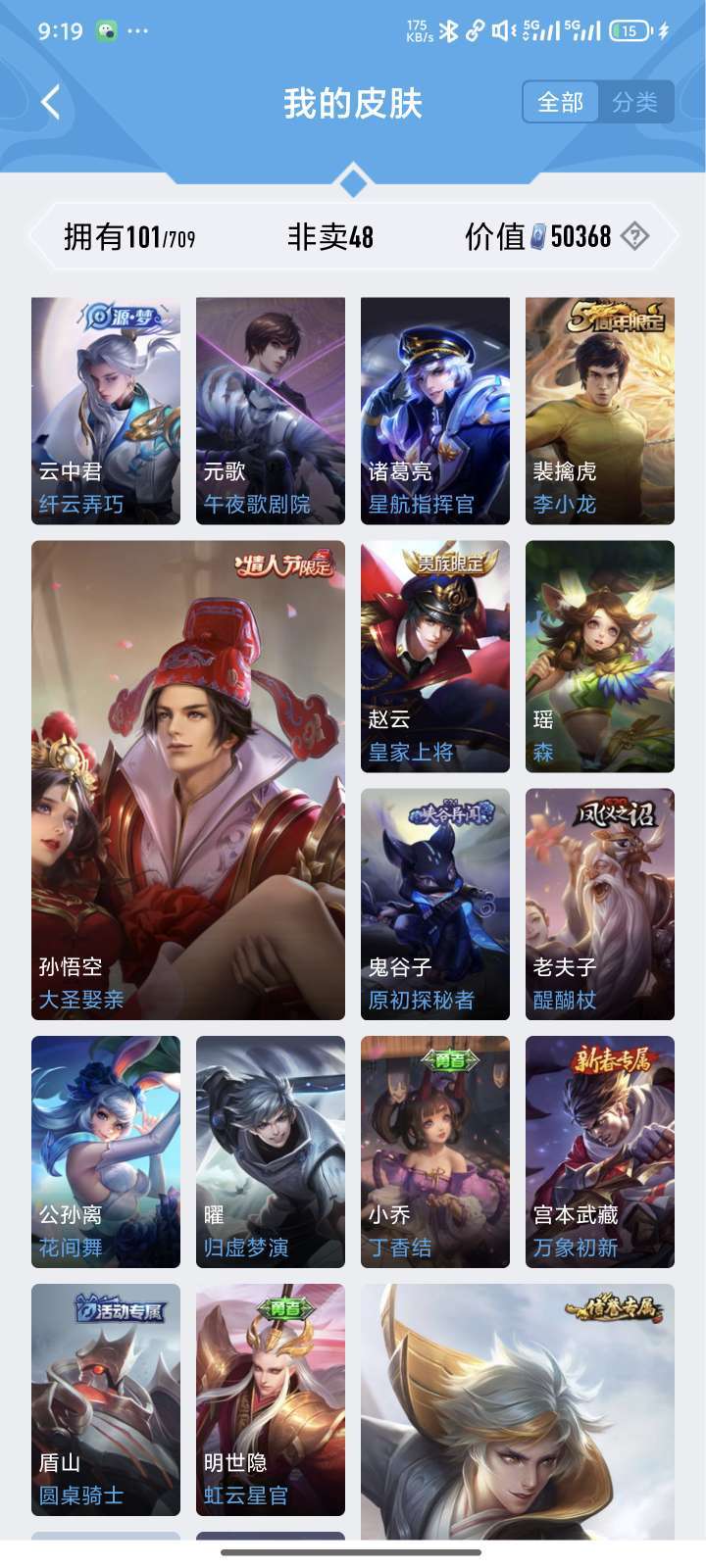Open the 信誉专属 large skin card
This screenshot has width=706, height=1568.
(518, 1411)
